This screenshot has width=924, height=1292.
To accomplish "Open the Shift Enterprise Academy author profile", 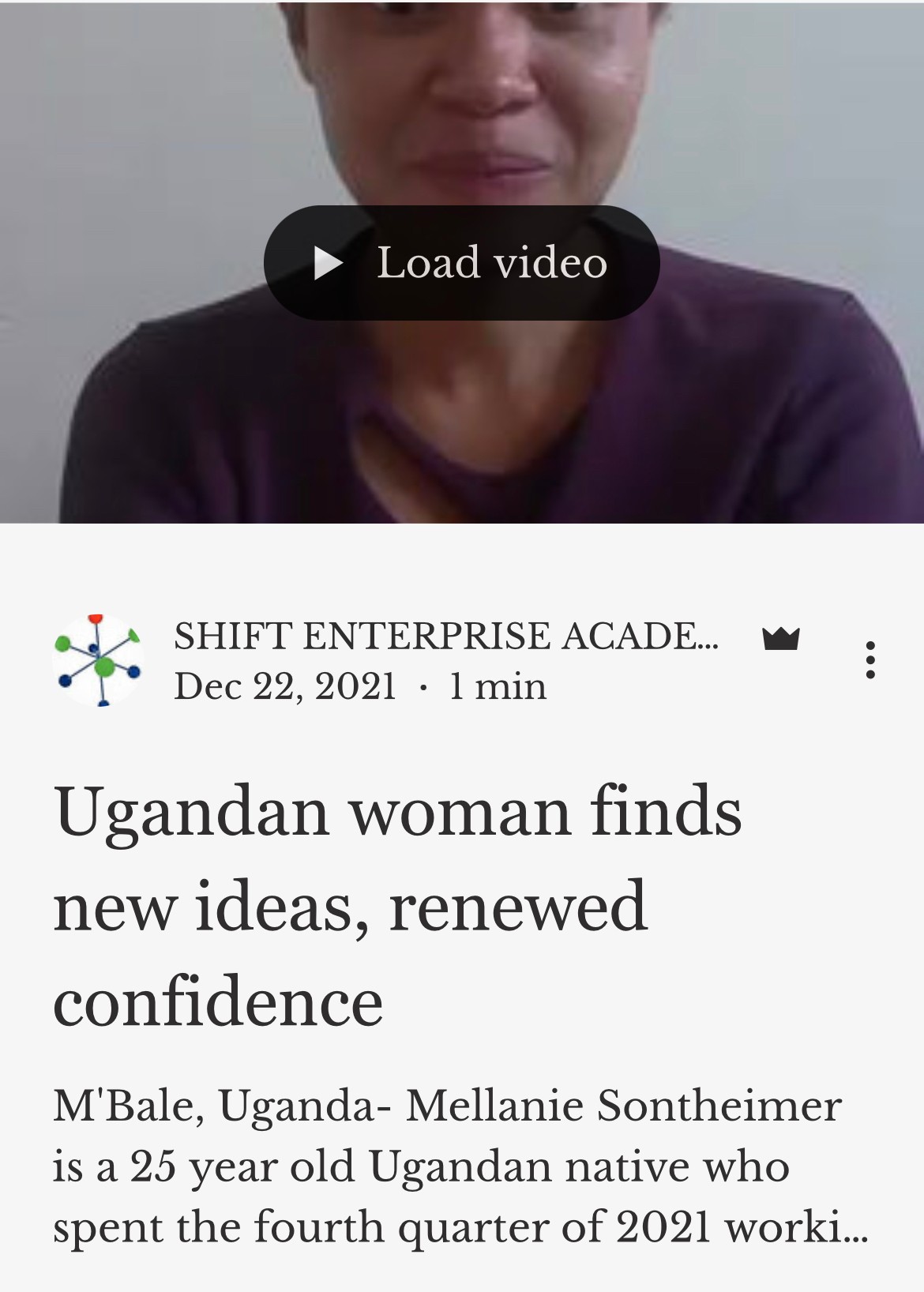I will click(445, 637).
